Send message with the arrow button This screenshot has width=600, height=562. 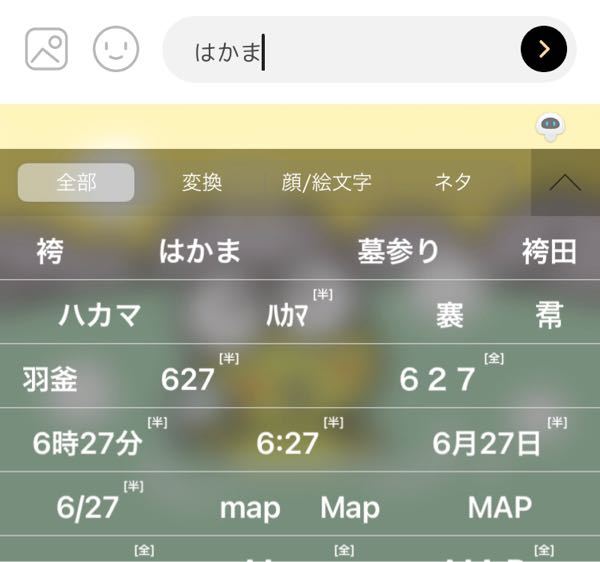(544, 49)
